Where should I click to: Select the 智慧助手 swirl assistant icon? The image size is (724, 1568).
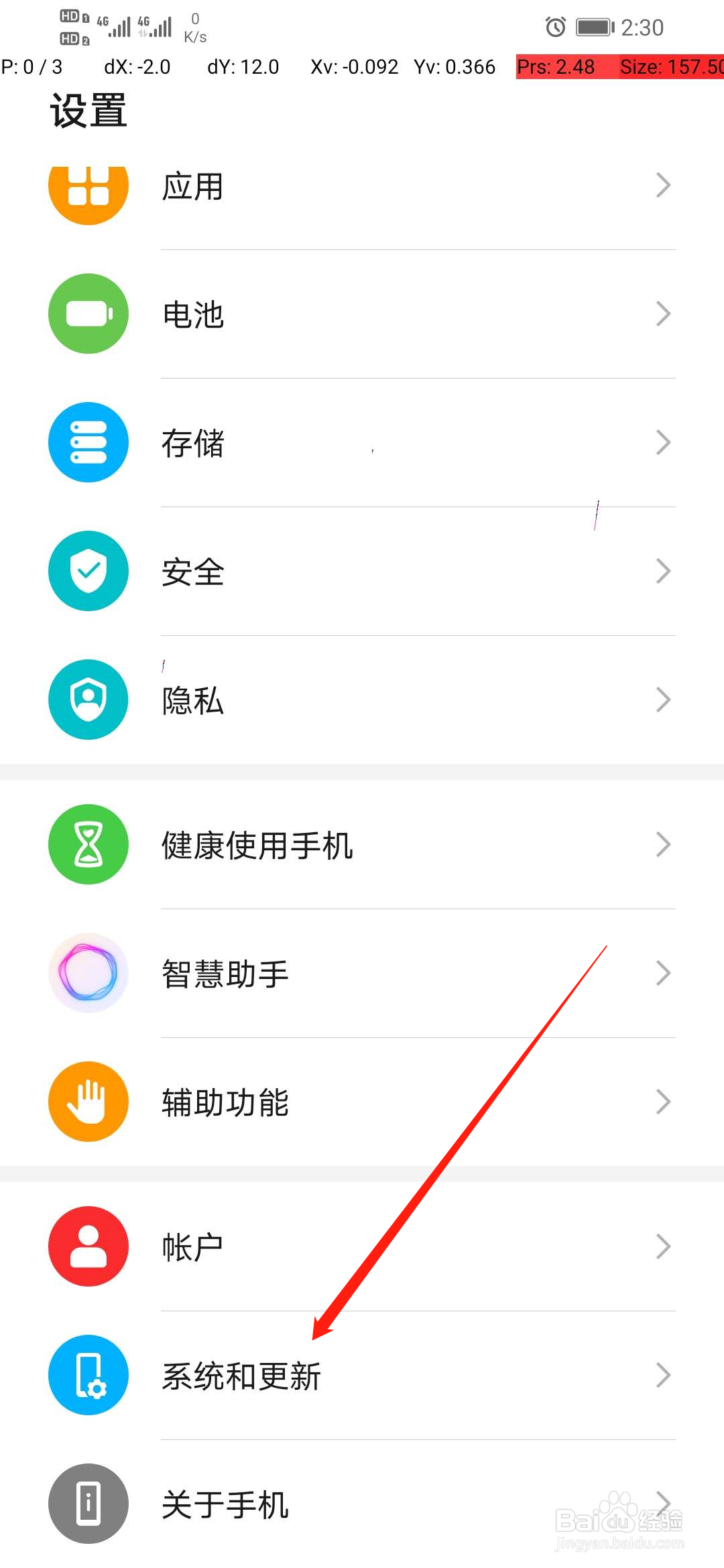pos(88,973)
